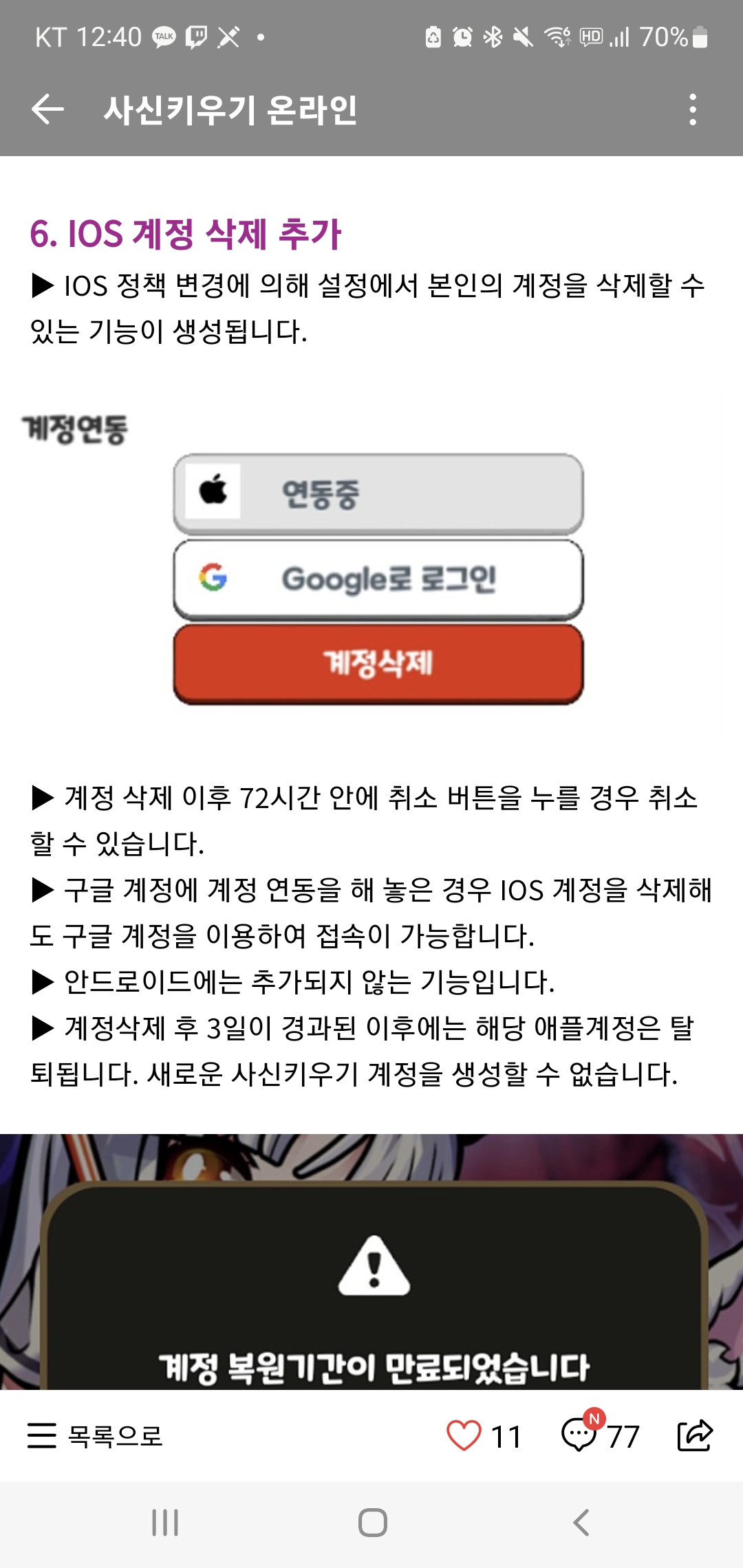The height and width of the screenshot is (1568, 743).
Task: Tap the system home button
Action: click(x=372, y=1523)
